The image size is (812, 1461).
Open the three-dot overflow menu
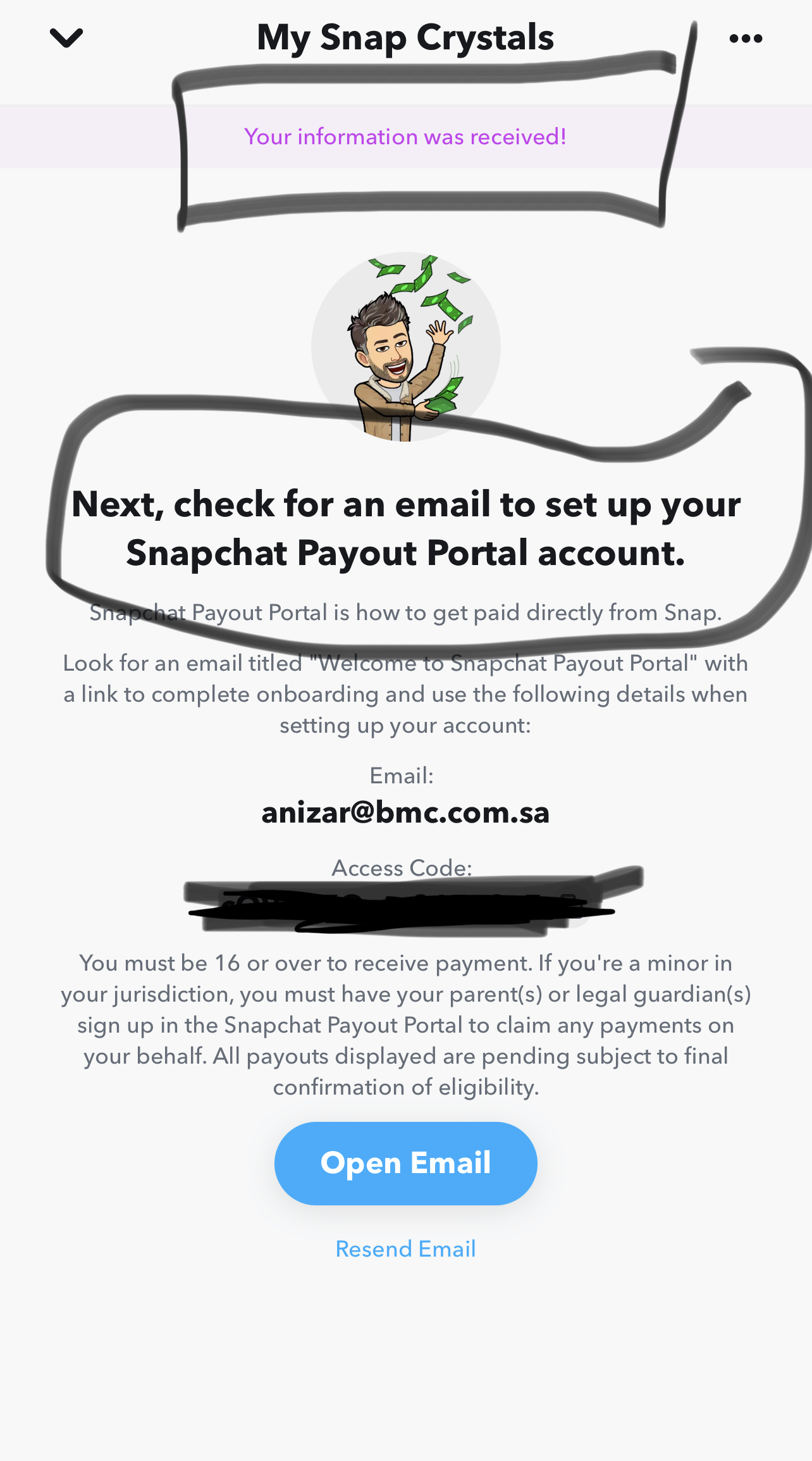[746, 39]
